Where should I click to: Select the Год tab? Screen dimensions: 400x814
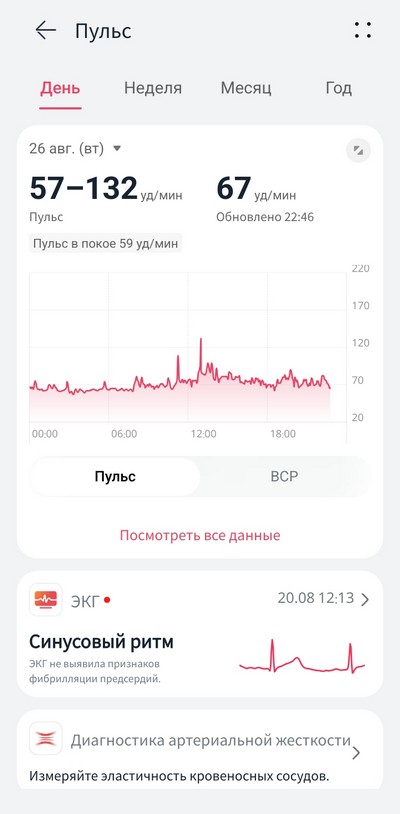[x=338, y=88]
